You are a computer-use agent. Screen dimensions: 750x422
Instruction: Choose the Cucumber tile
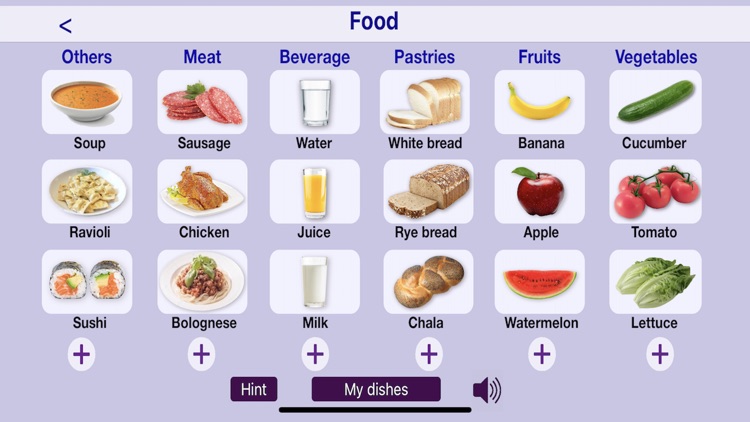(x=655, y=102)
